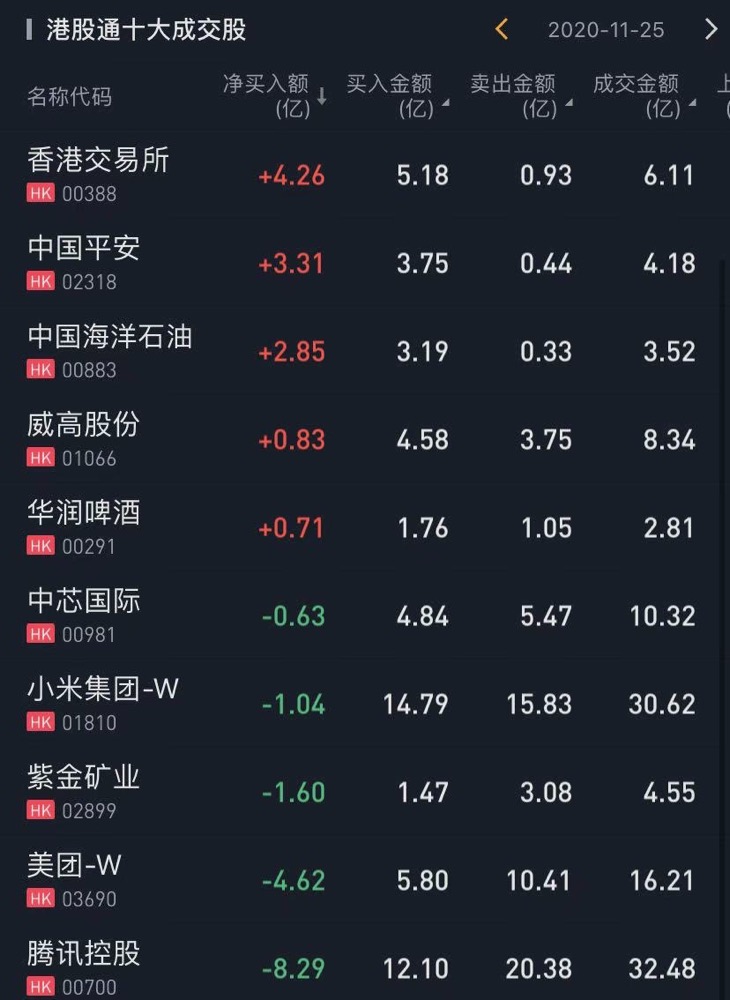
Task: Sort by 成交金额 column
Action: [641, 96]
